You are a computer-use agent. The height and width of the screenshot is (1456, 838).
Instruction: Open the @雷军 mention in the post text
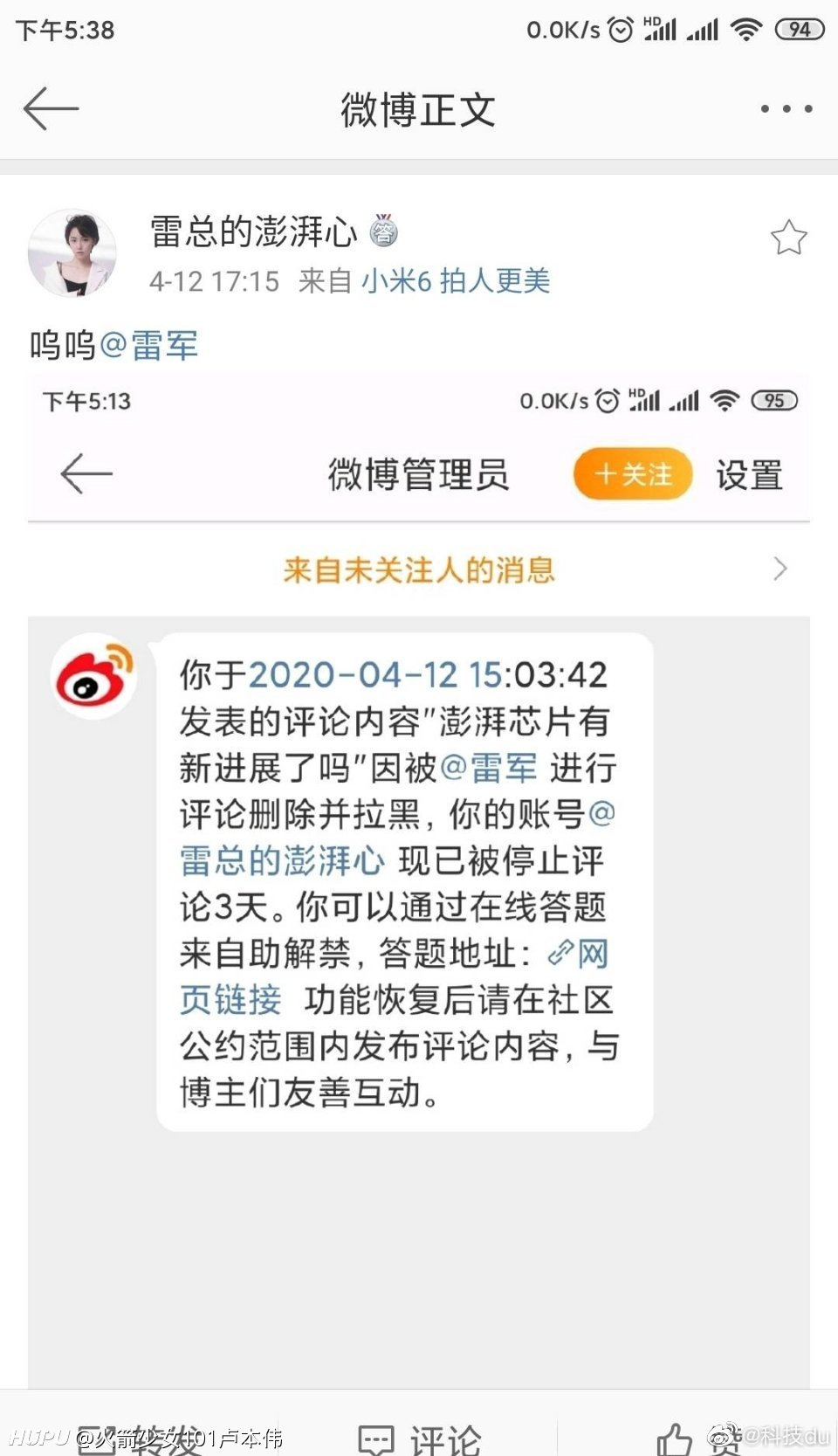point(149,346)
